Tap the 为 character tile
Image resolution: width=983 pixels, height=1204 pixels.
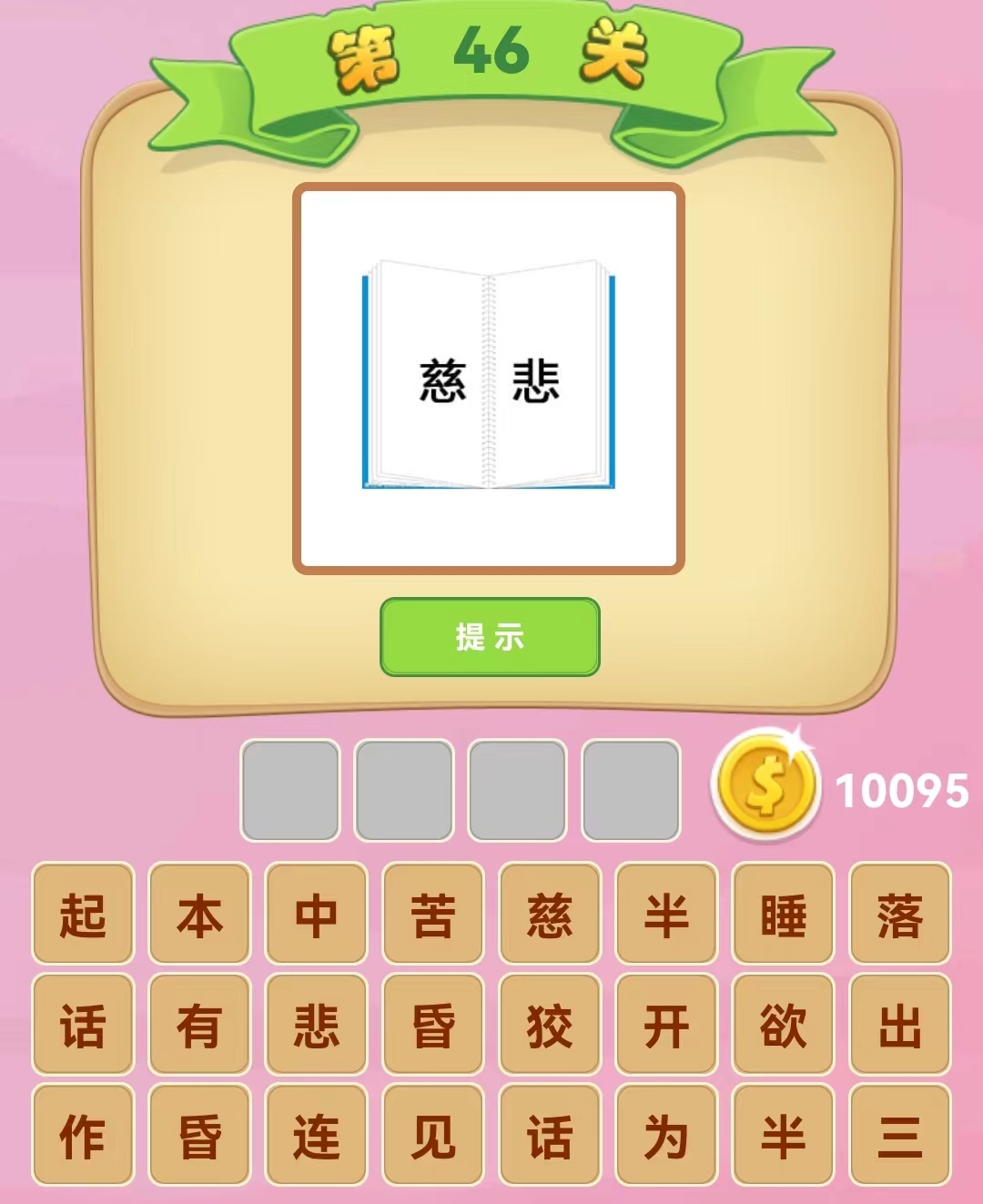666,1136
